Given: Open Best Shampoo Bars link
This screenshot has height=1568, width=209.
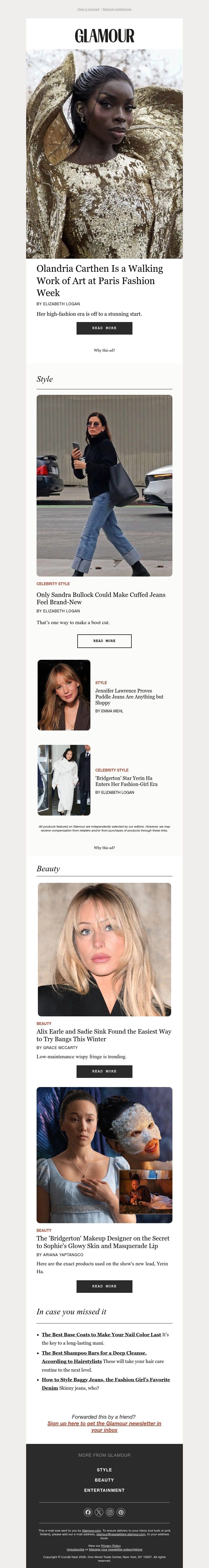Looking at the screenshot, I should pos(94,1353).
